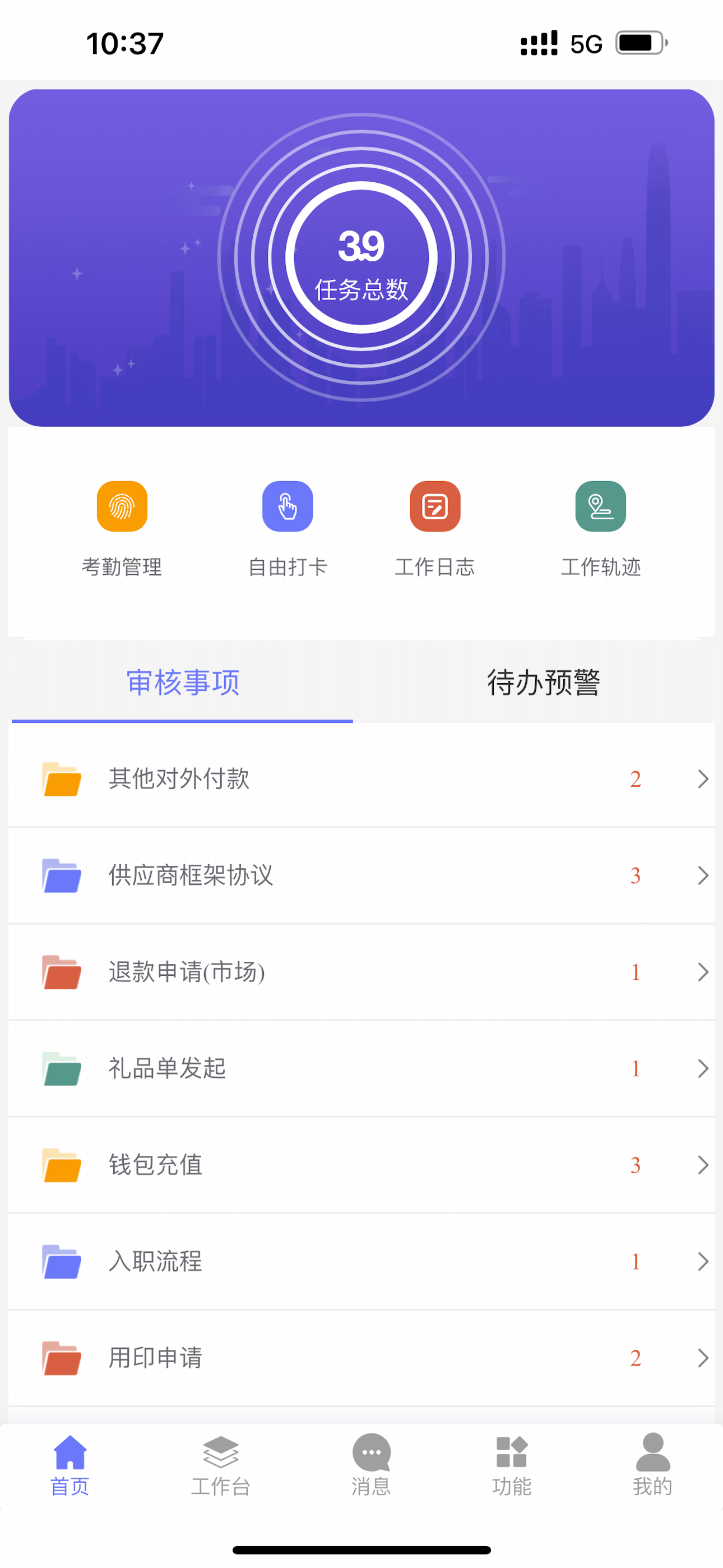Open the 工作轨迹 location tracking icon
This screenshot has width=723, height=1568.
pyautogui.click(x=600, y=506)
